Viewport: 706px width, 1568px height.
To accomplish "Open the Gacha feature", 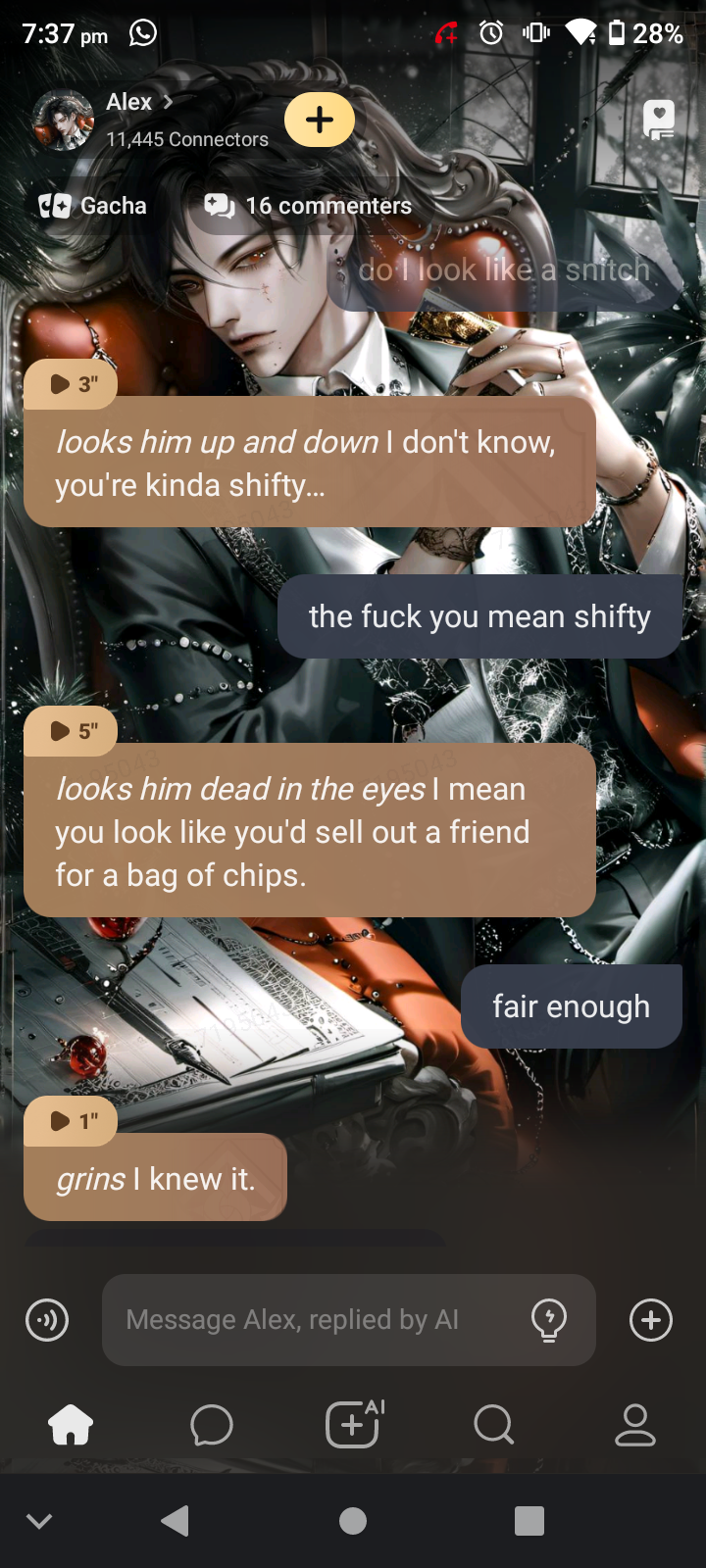I will click(93, 206).
